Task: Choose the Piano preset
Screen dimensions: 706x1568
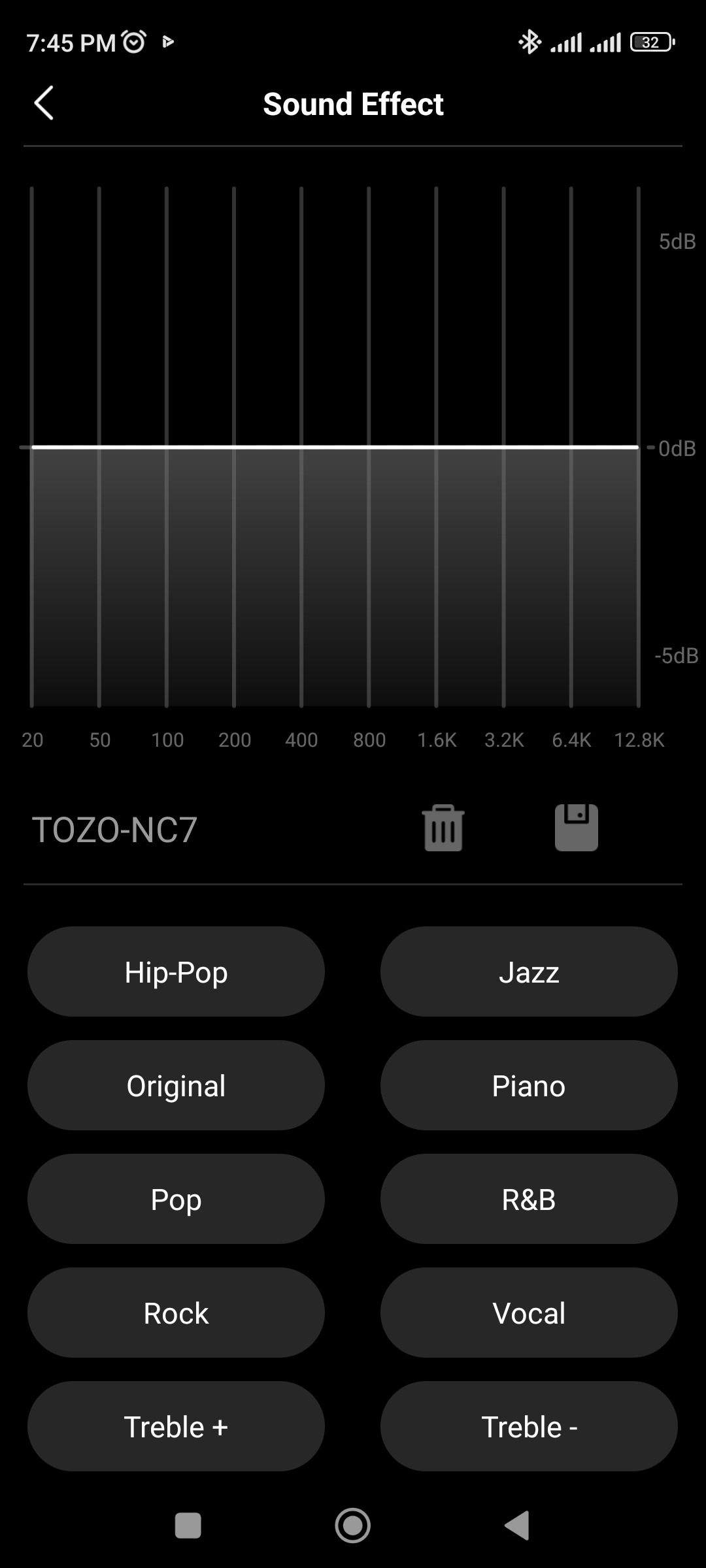Action: [529, 1085]
